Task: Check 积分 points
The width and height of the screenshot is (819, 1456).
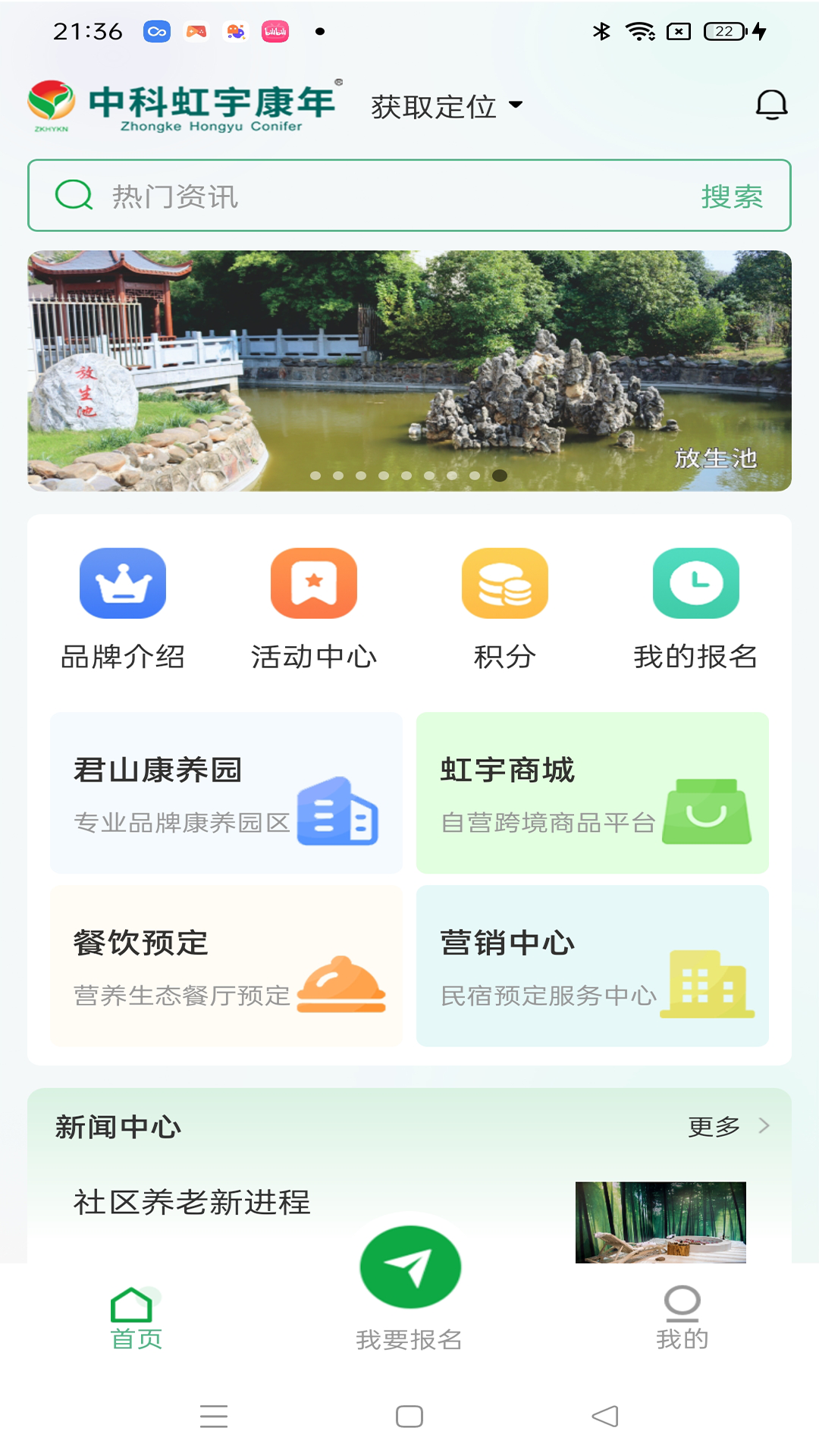Action: click(x=505, y=608)
